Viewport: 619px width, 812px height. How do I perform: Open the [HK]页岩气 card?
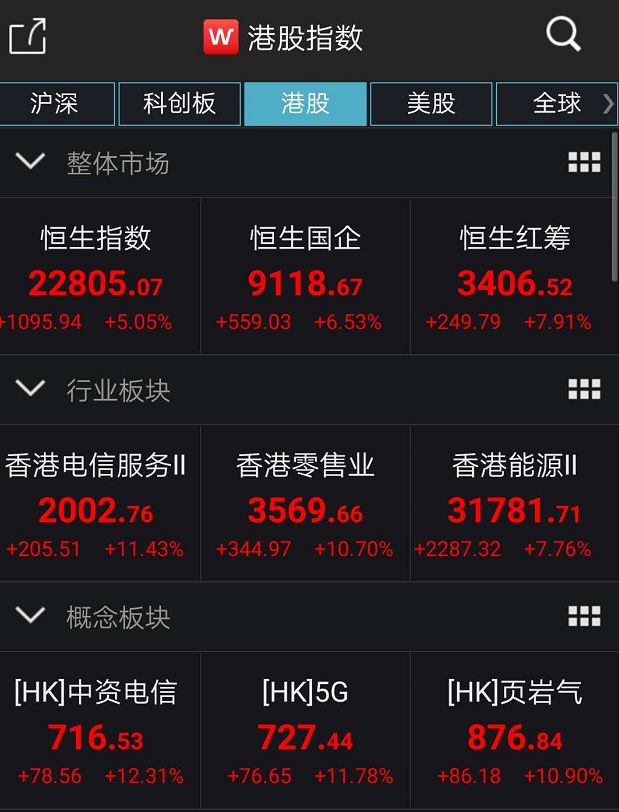[514, 730]
